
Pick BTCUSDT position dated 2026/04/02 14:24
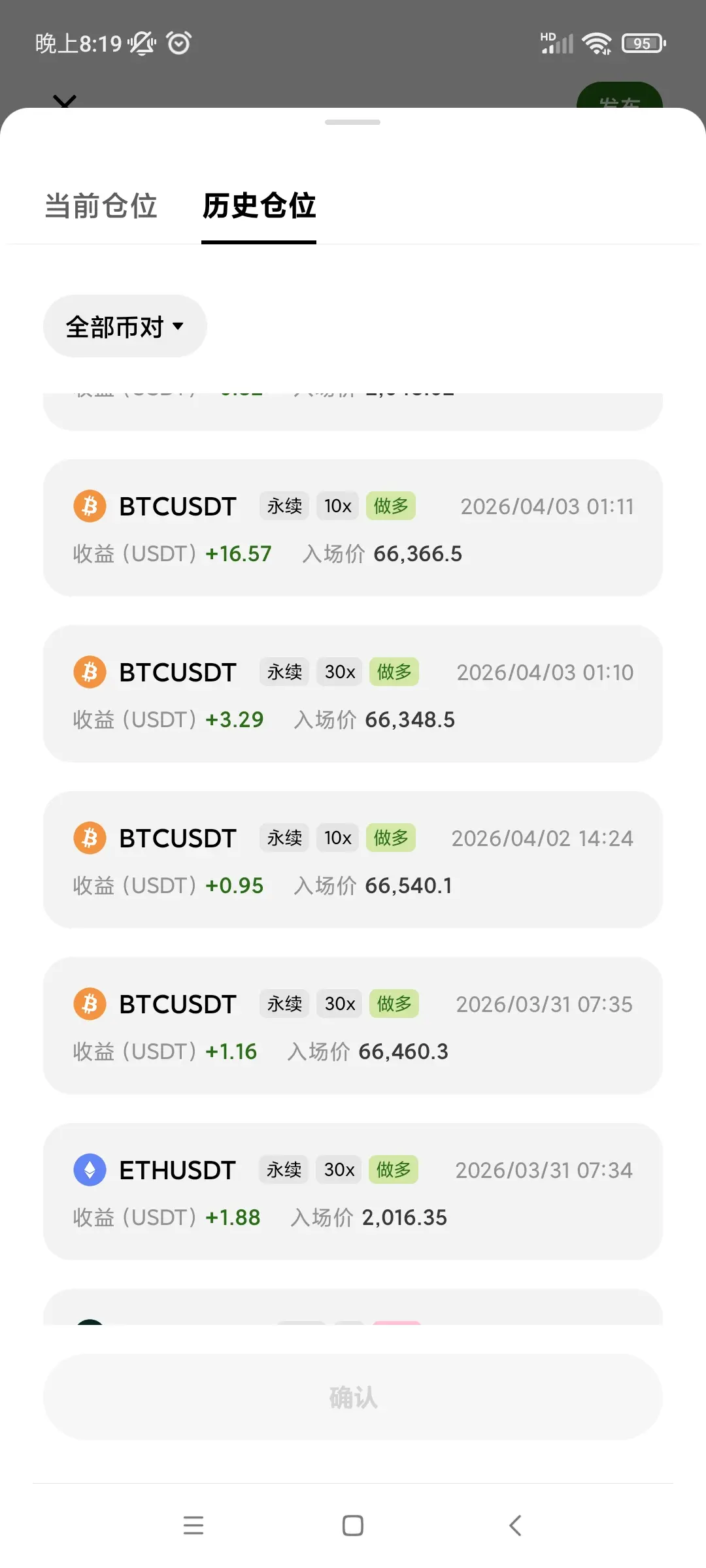pos(353,860)
